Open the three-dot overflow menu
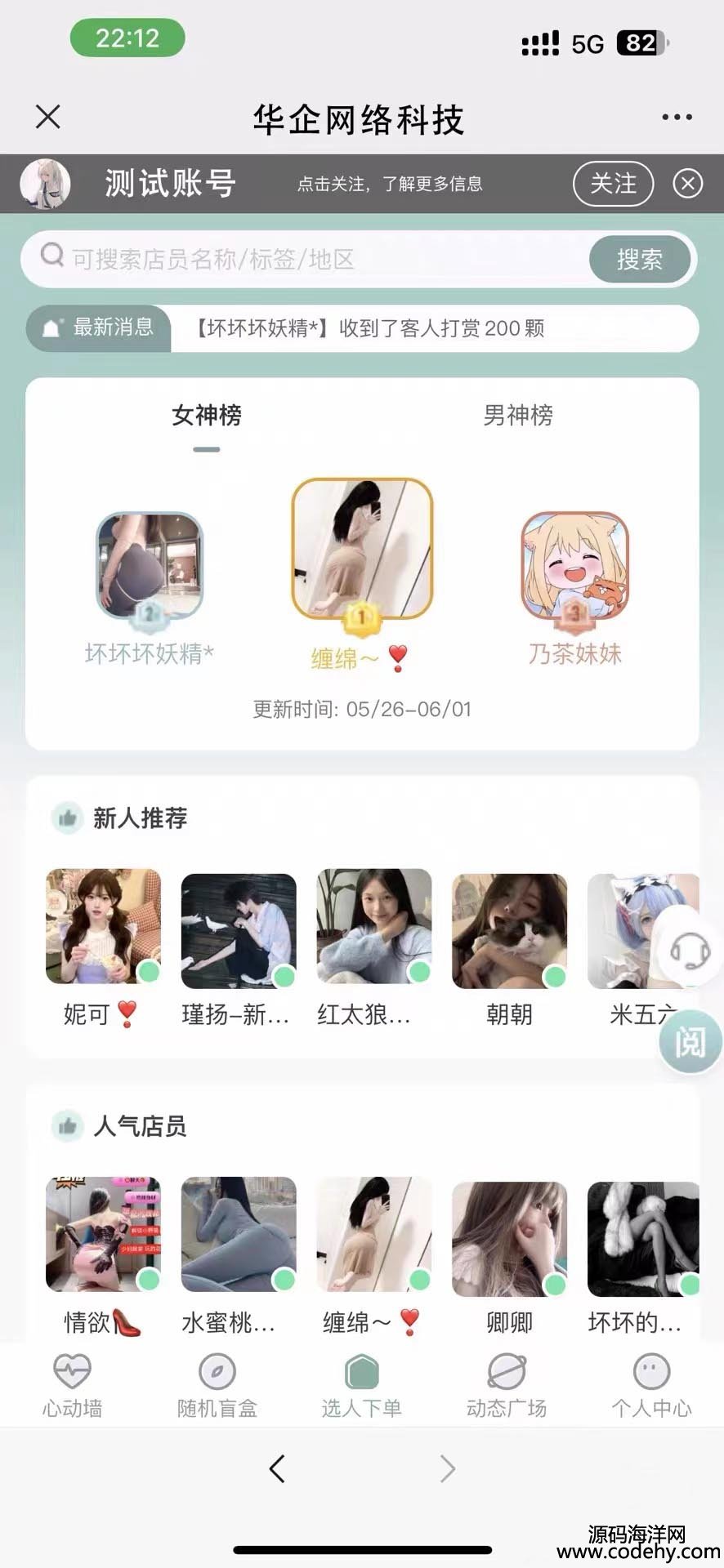 (x=677, y=118)
